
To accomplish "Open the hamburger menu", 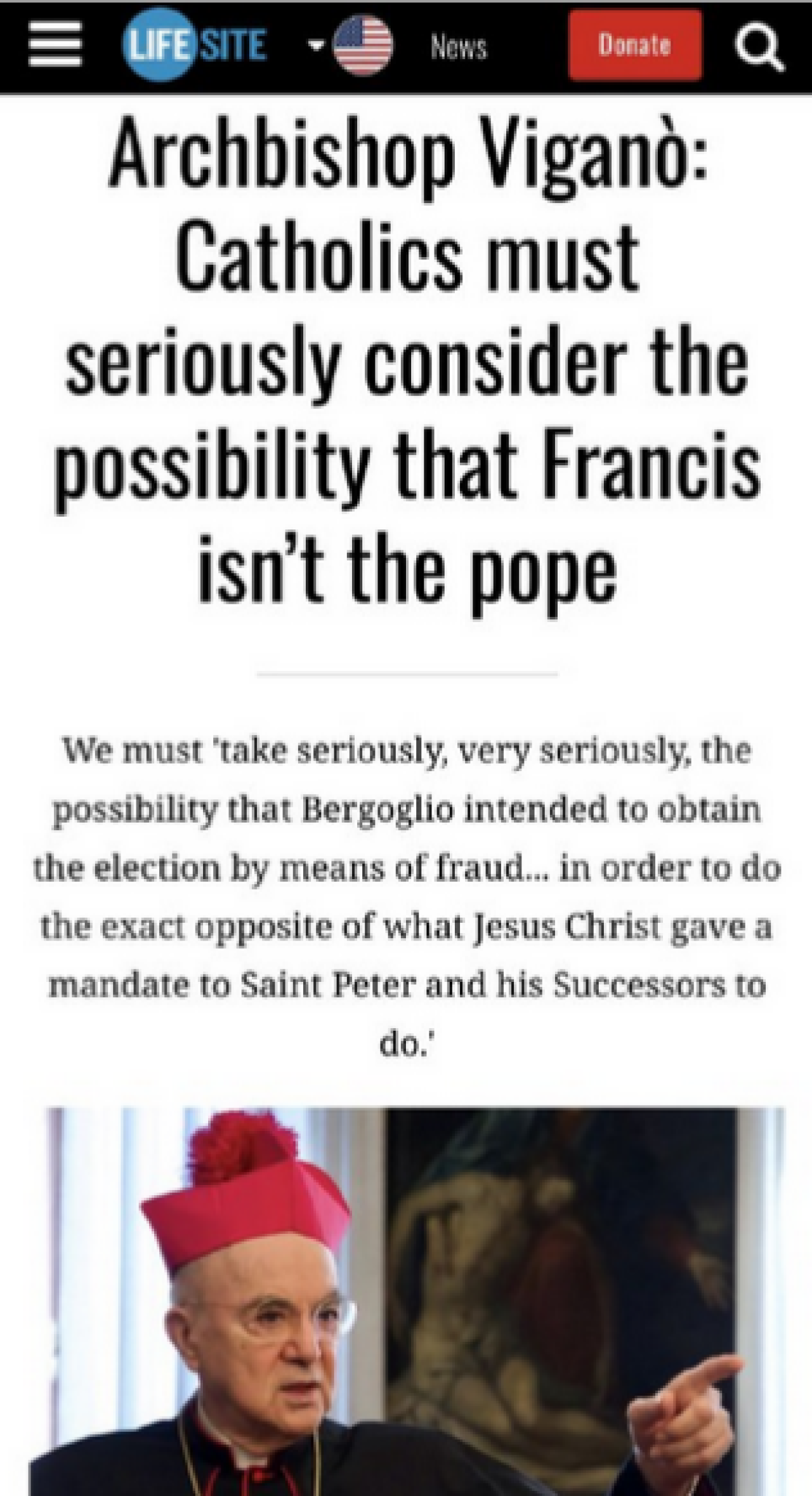I will [x=55, y=46].
